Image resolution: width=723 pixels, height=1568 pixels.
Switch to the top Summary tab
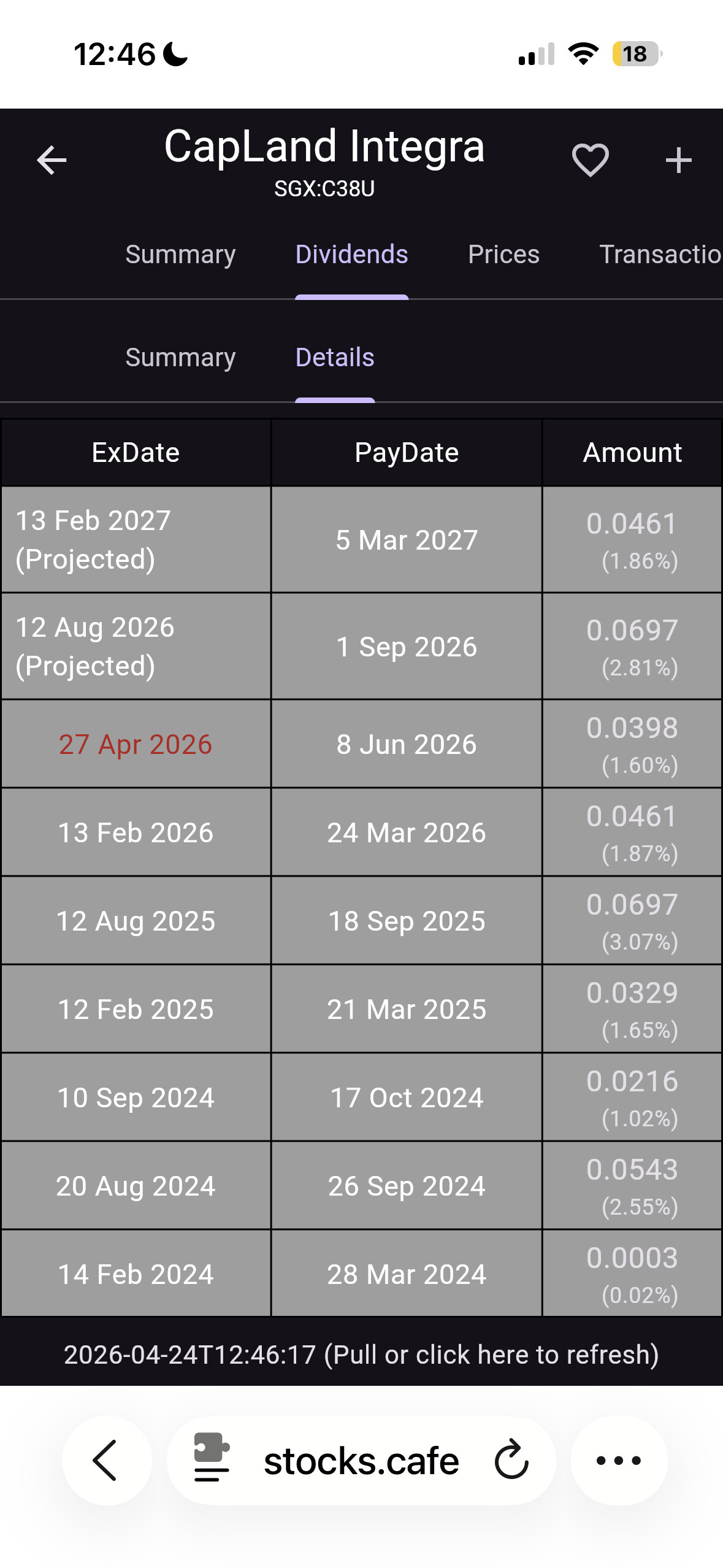tap(180, 255)
